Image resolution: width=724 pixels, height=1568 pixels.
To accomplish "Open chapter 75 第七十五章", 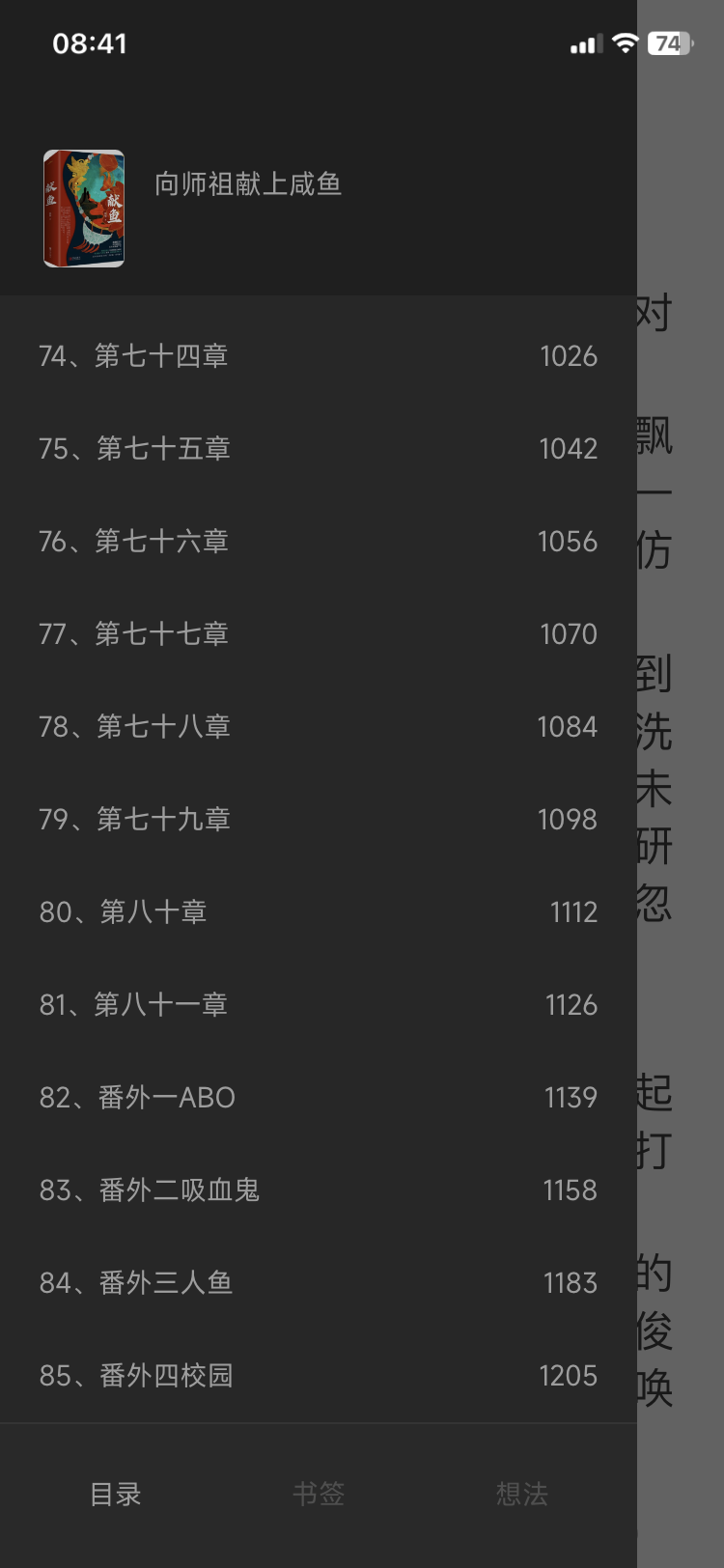I will [319, 449].
